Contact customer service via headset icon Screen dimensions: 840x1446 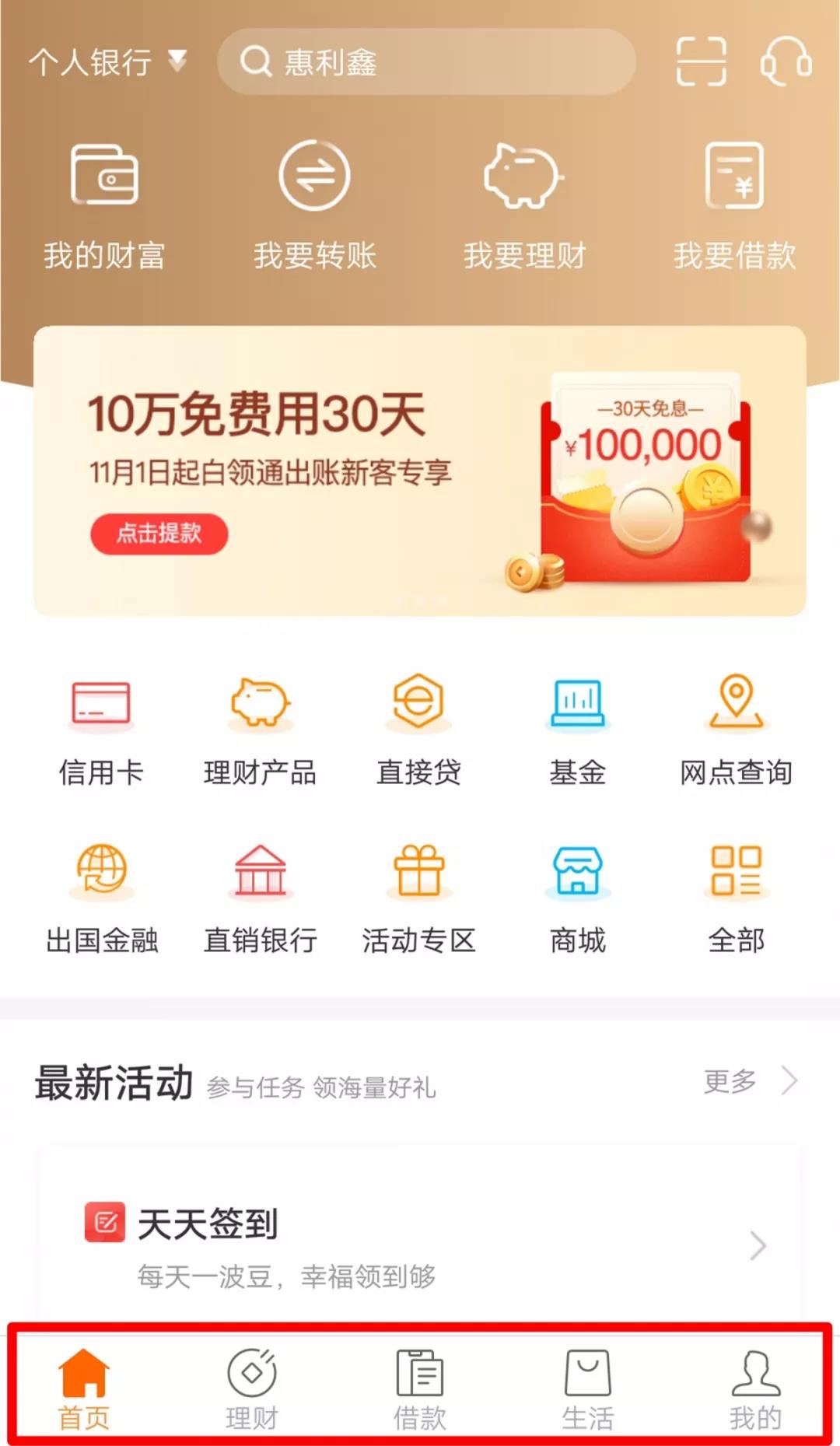[x=786, y=61]
